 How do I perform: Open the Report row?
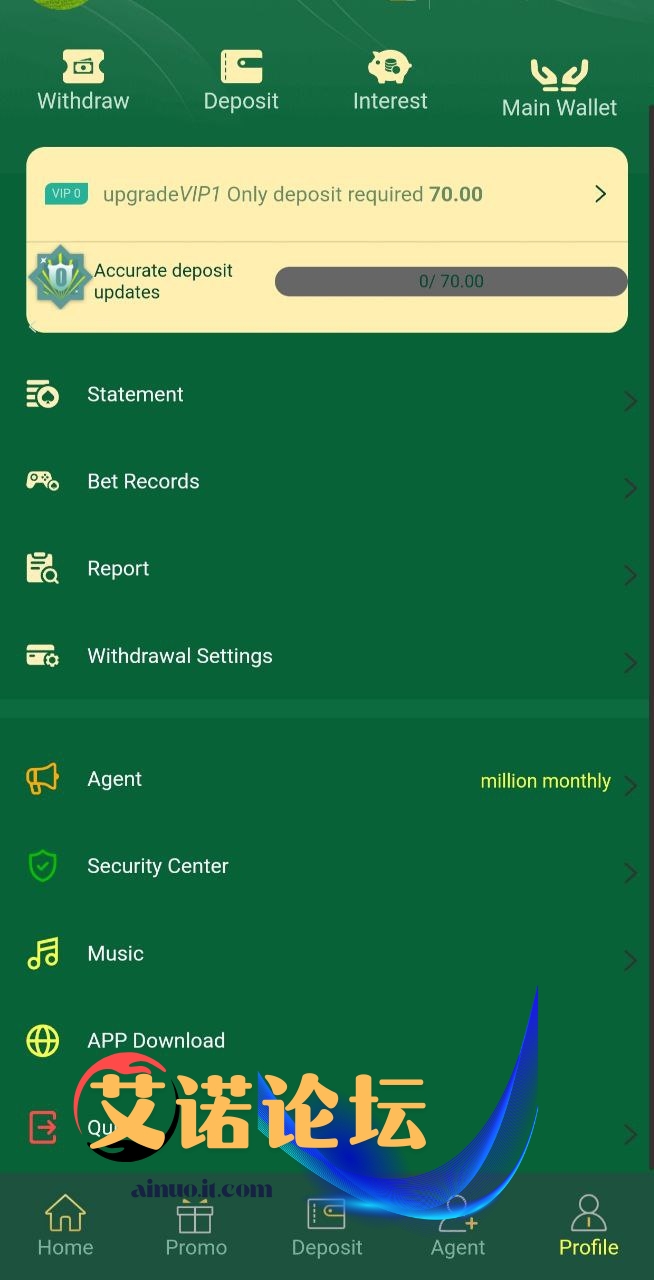point(327,569)
